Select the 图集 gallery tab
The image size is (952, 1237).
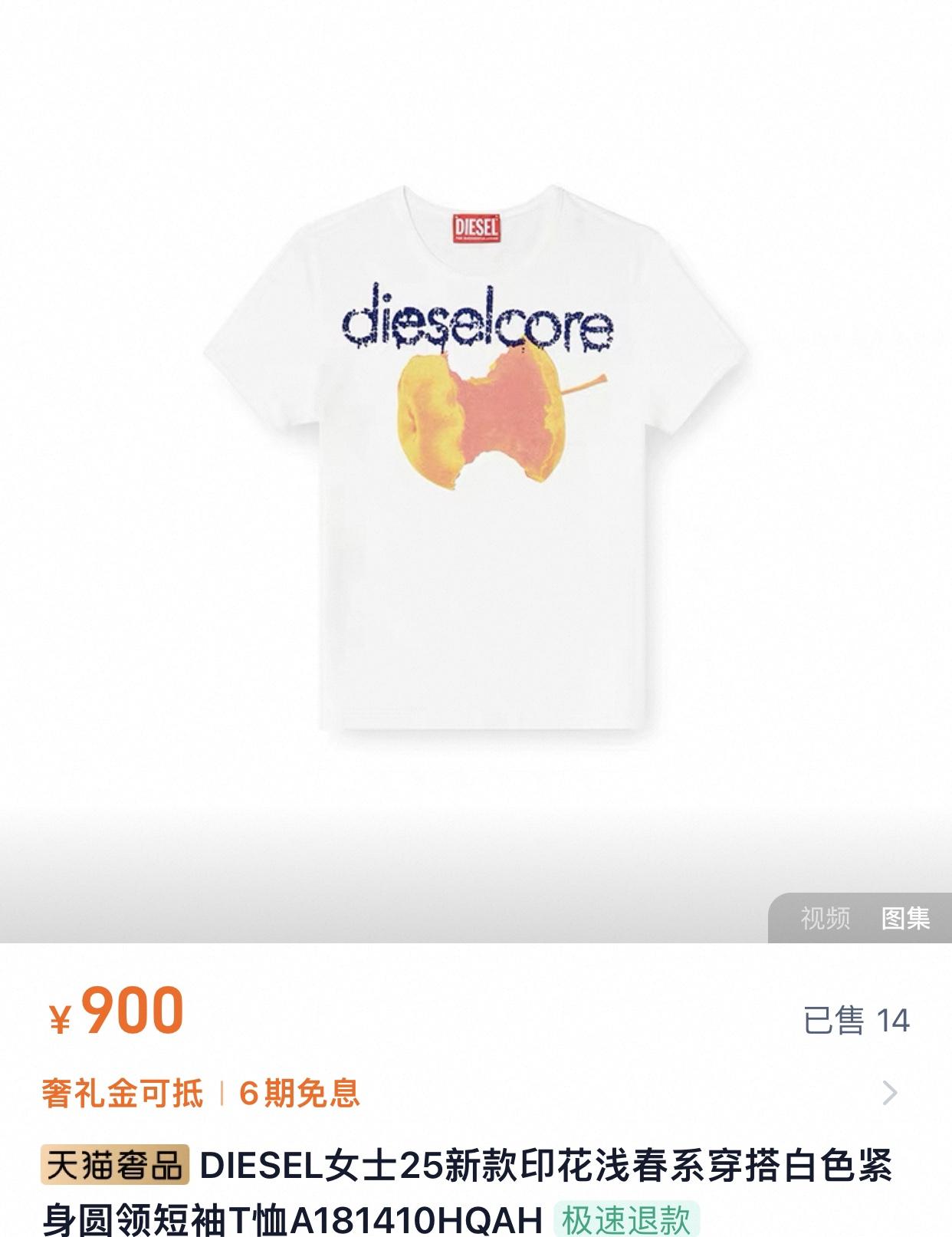tap(905, 918)
